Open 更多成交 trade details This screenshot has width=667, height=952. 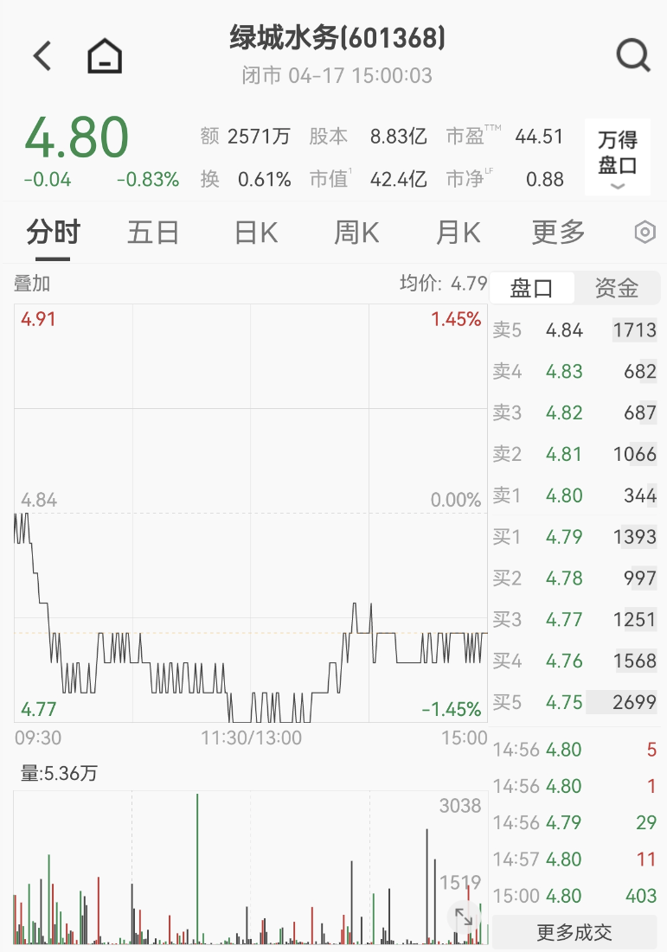(x=575, y=931)
